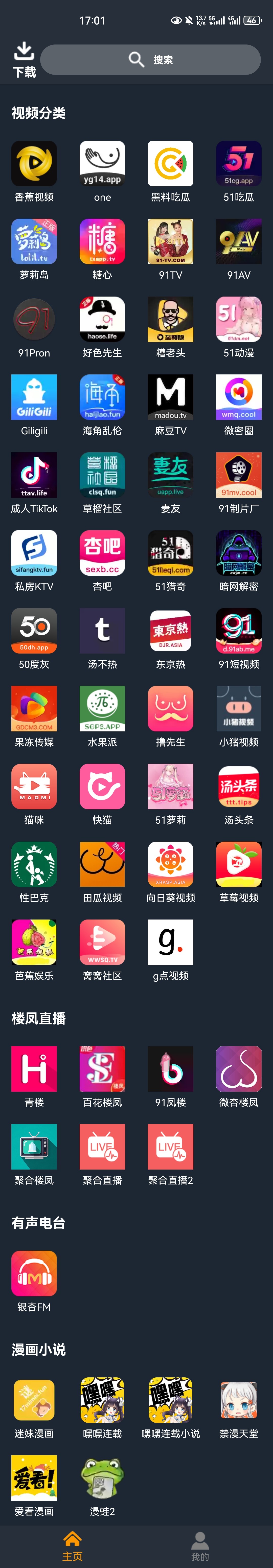This screenshot has height=1568, width=273.
Task: Tap the 向日葵视频 tile
Action: tap(170, 864)
